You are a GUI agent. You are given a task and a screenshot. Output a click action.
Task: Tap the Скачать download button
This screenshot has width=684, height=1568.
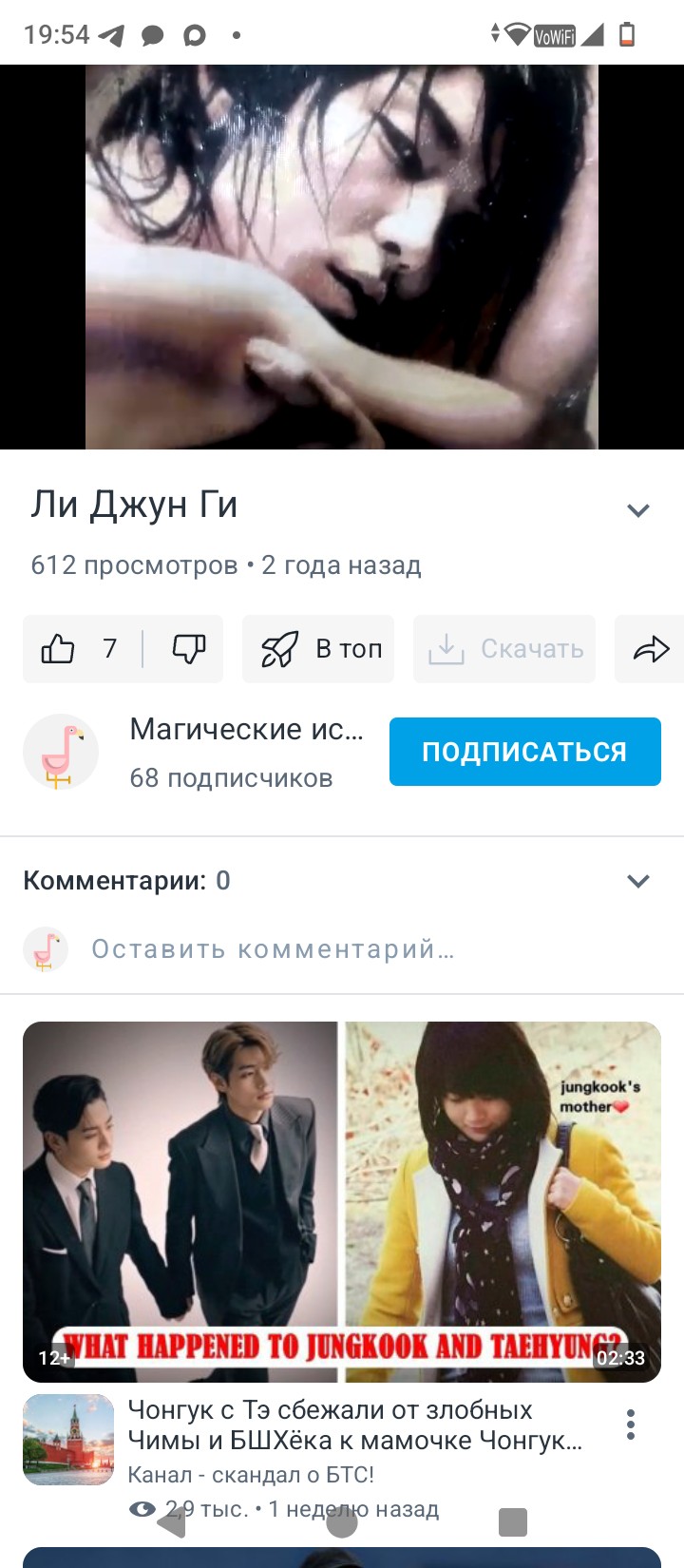pyautogui.click(x=504, y=649)
